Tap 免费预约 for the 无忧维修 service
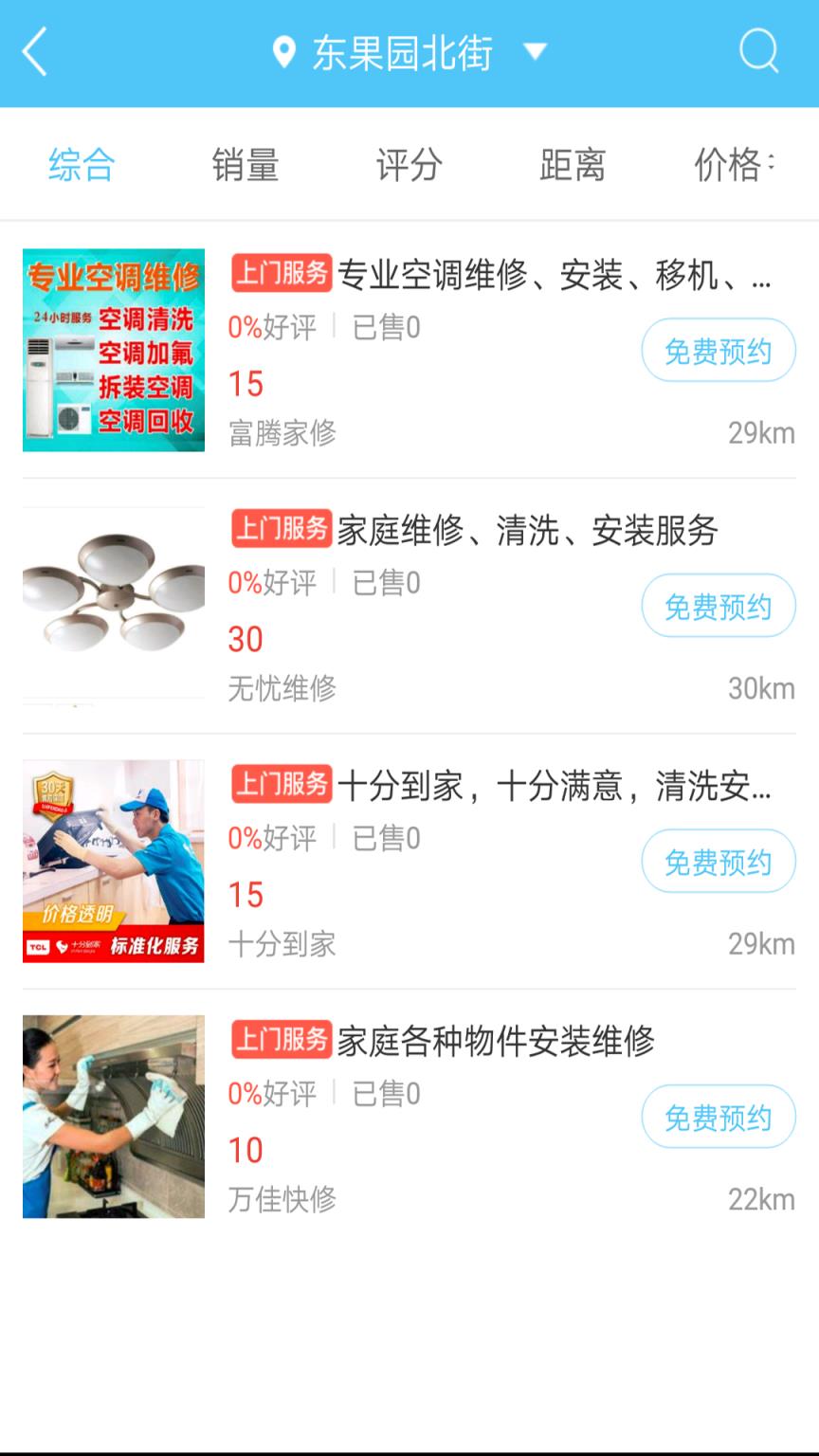Image resolution: width=819 pixels, height=1456 pixels. tap(719, 606)
